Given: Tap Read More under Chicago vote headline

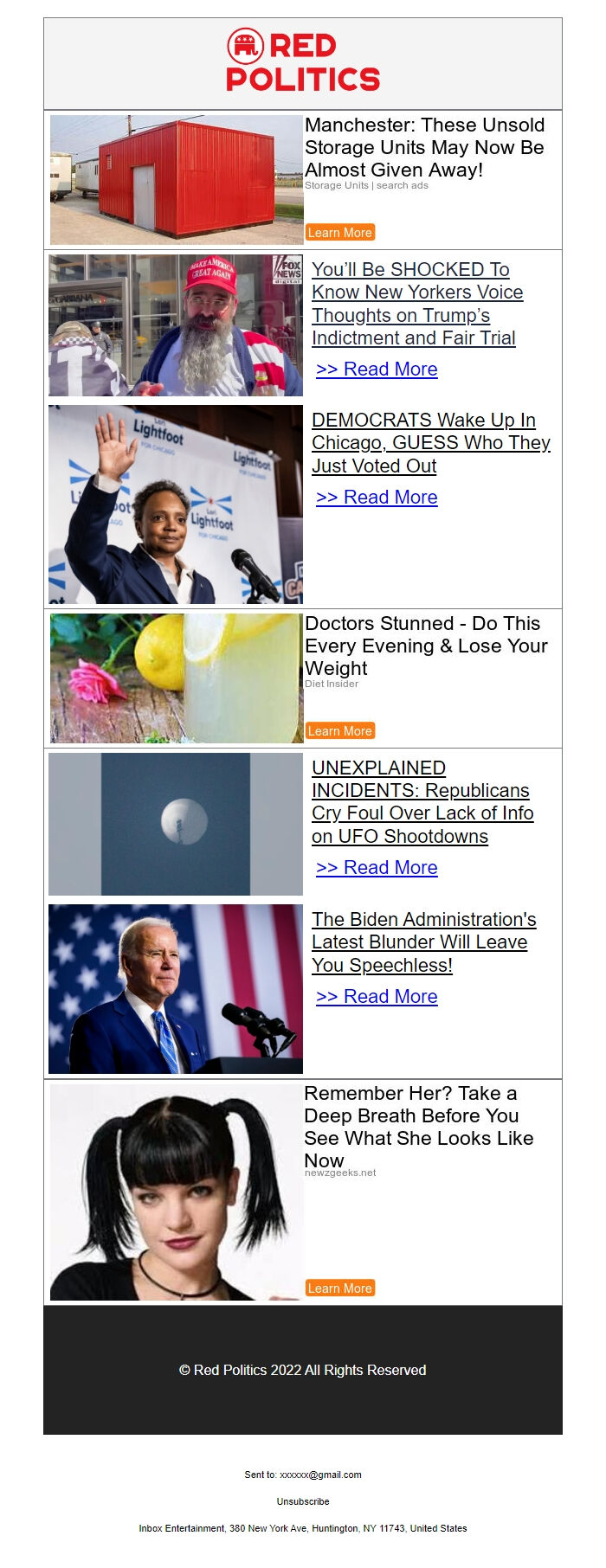Looking at the screenshot, I should tap(377, 498).
